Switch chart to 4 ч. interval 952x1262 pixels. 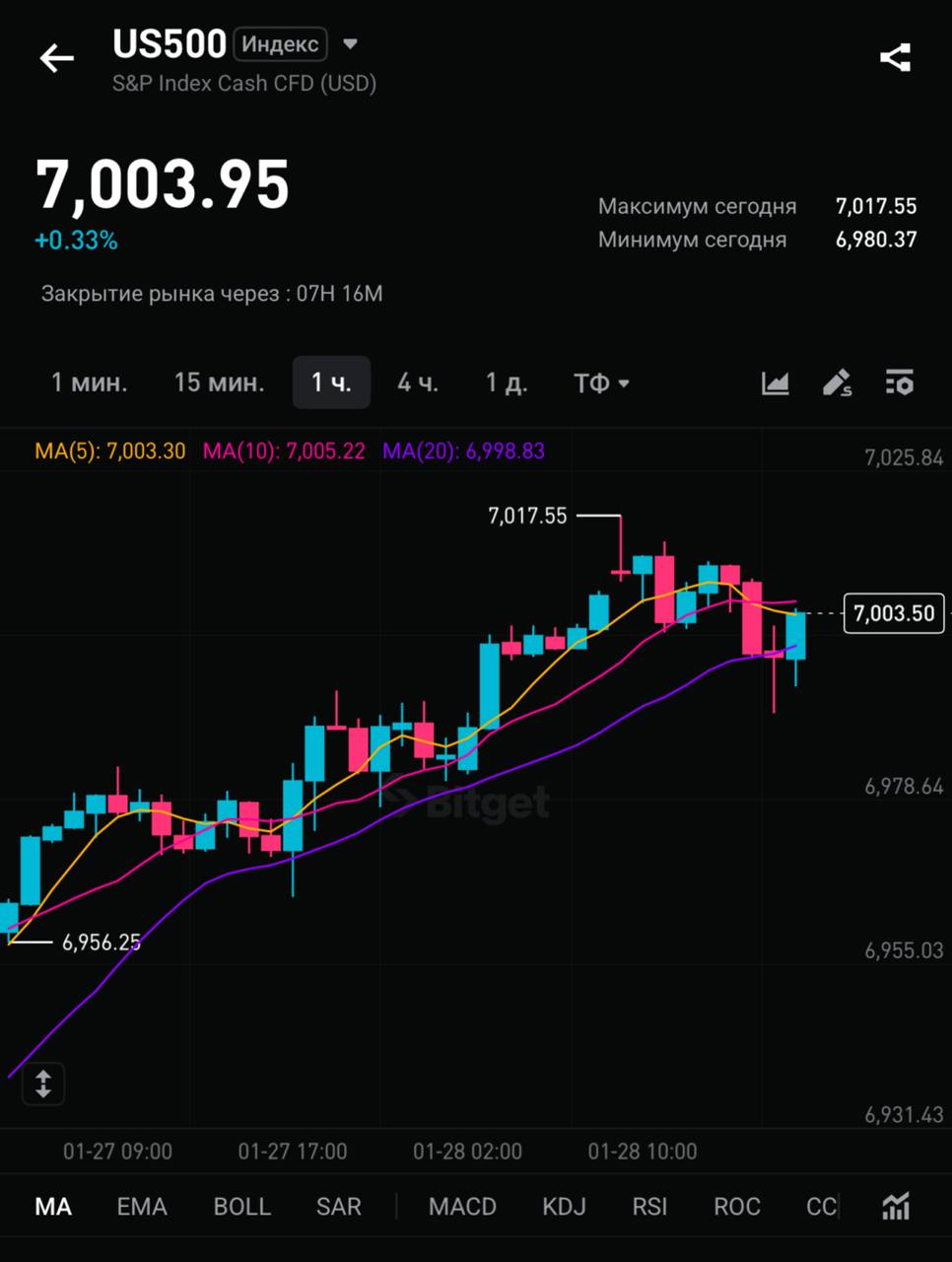418,383
